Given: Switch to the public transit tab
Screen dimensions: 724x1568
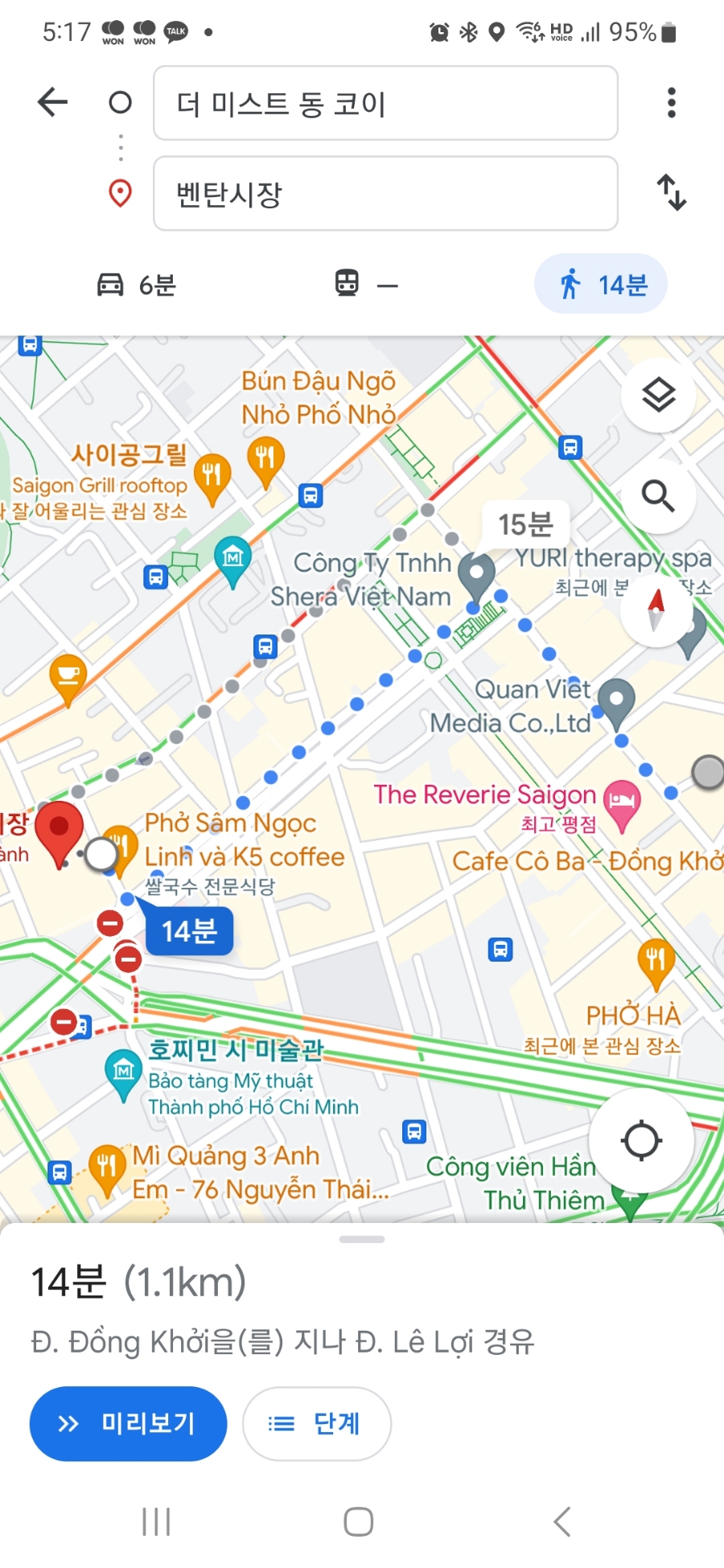Looking at the screenshot, I should pyautogui.click(x=366, y=285).
